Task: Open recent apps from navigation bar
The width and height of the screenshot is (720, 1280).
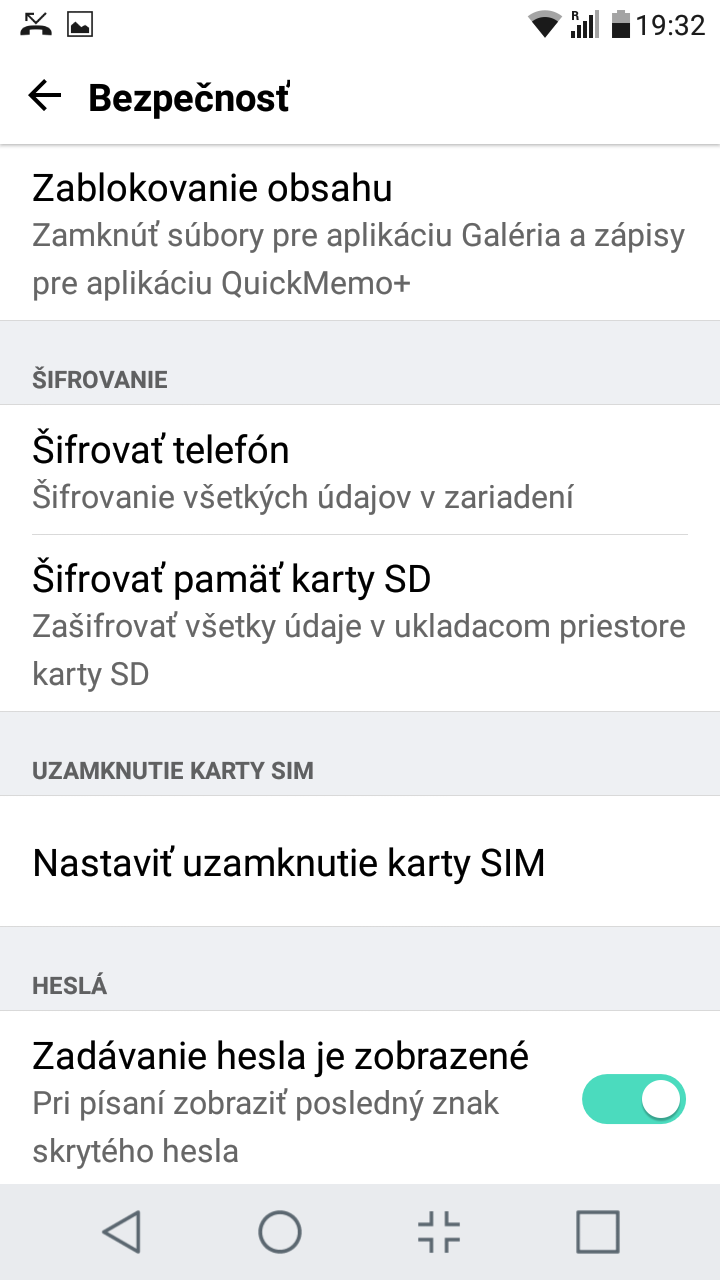Action: tap(597, 1232)
